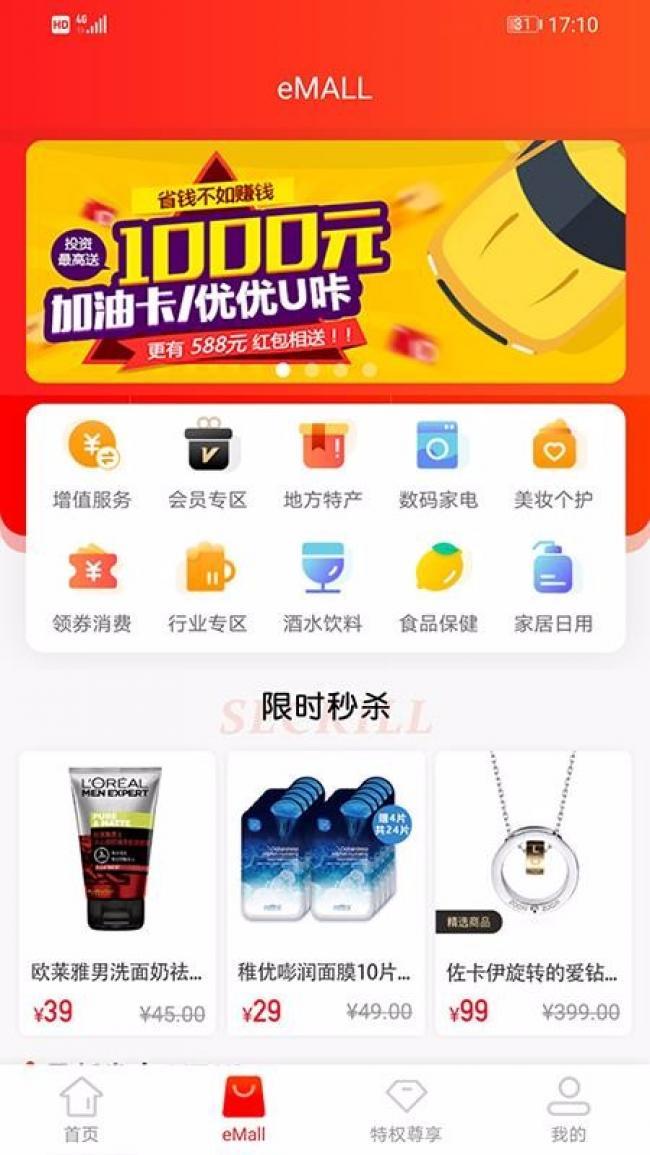
Task: View the 稚优嘭润面膜 product card
Action: pyautogui.click(x=326, y=892)
